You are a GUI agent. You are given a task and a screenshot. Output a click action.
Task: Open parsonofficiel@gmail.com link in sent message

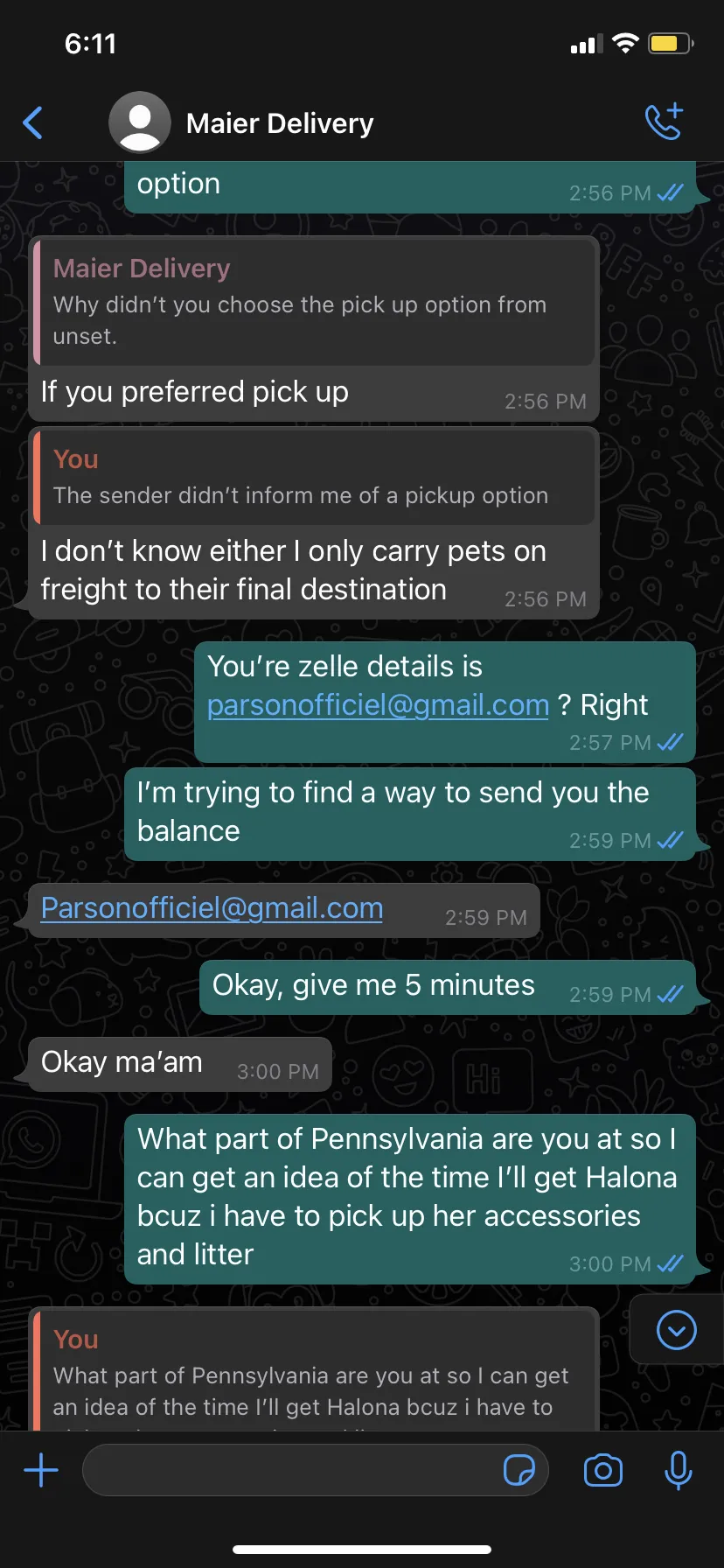378,704
